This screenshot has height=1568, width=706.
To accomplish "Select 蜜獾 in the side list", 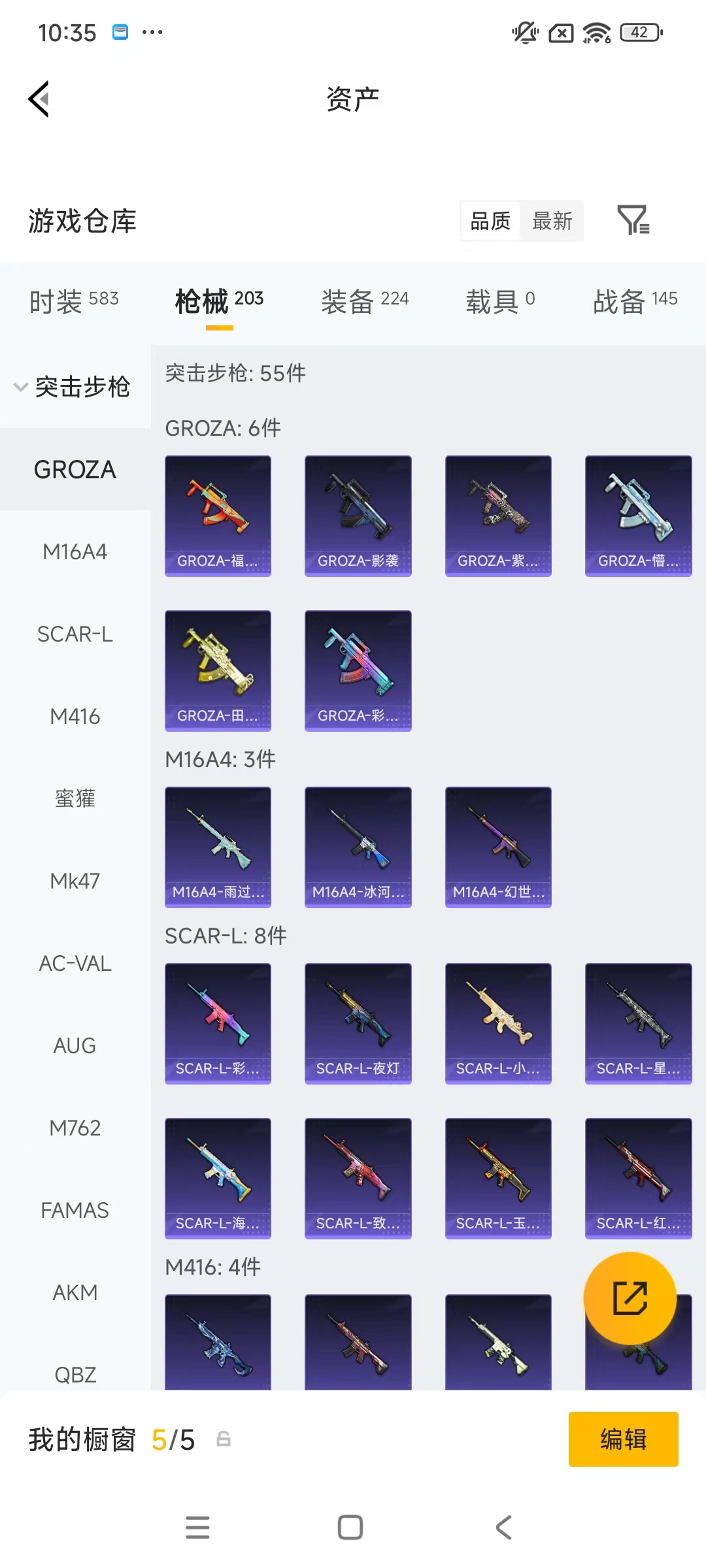I will click(x=75, y=798).
